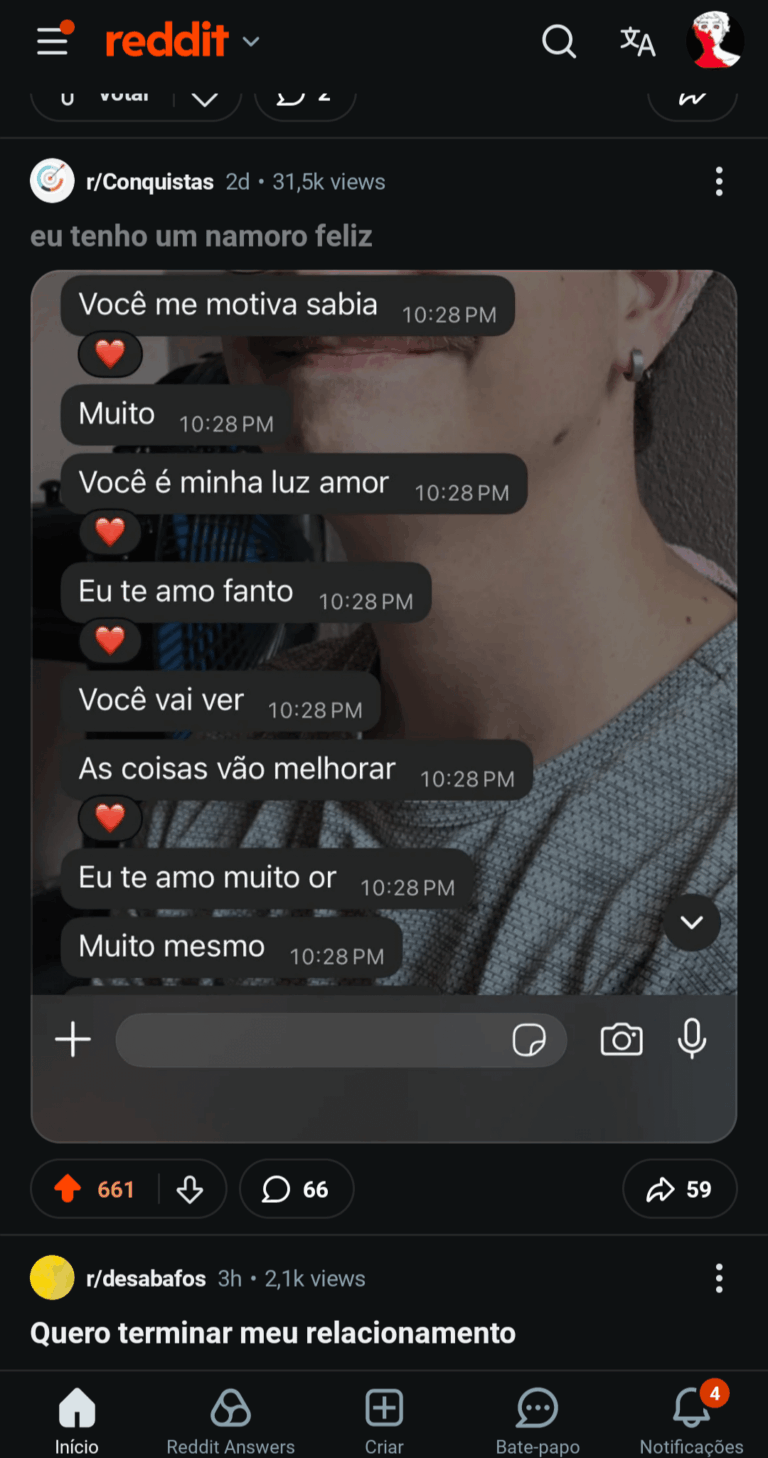The height and width of the screenshot is (1458, 768).
Task: Go to the Início tab
Action: [77, 1420]
